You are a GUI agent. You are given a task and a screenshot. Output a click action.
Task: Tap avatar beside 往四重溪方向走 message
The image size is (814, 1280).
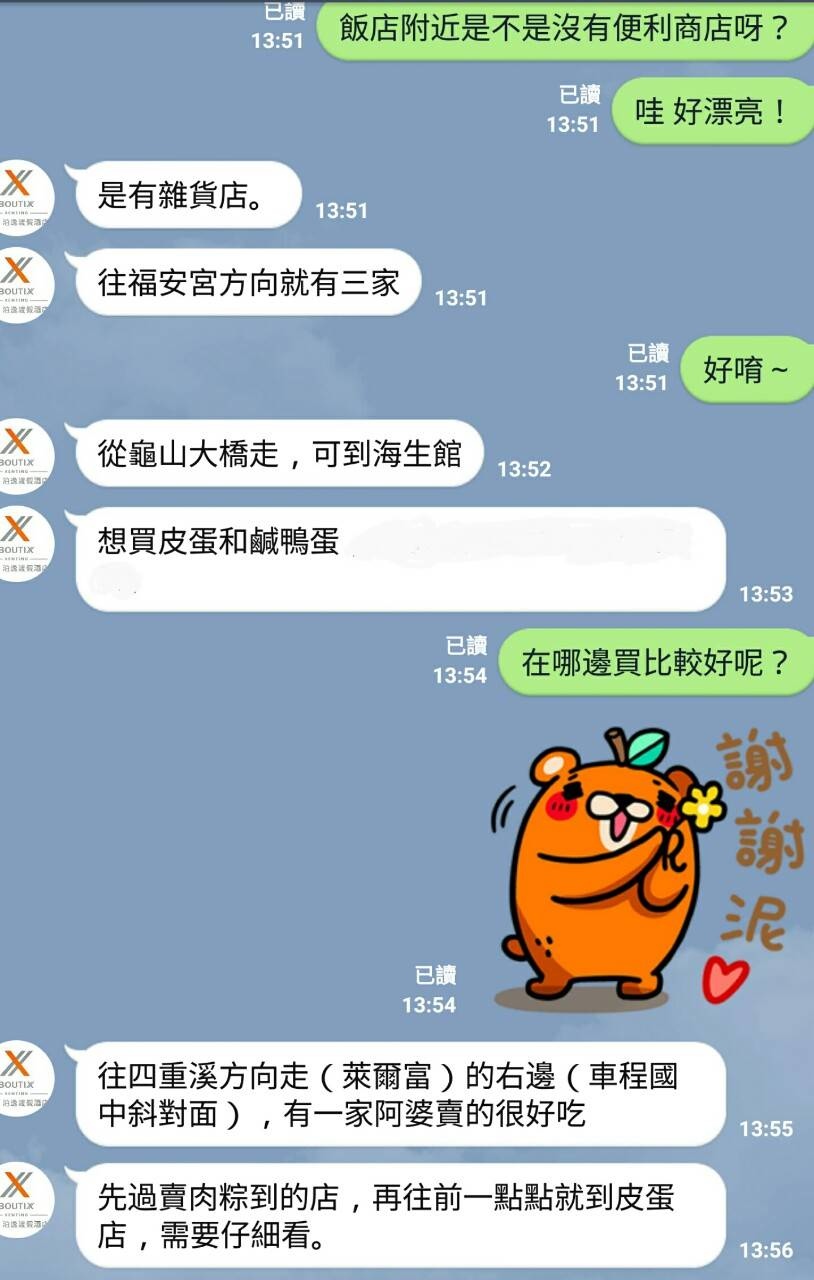[22, 1078]
